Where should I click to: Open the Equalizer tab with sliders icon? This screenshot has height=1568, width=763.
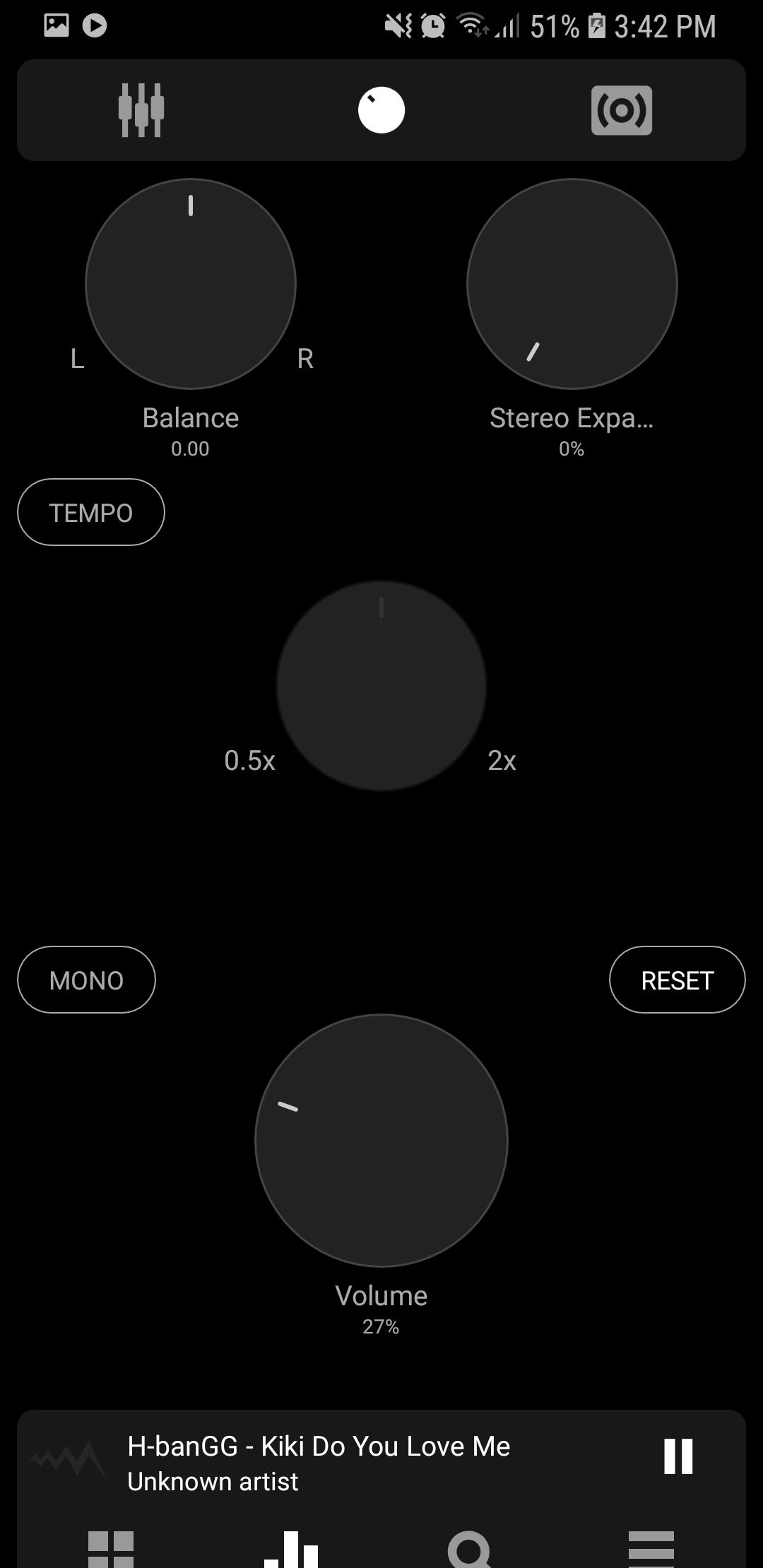pyautogui.click(x=141, y=109)
